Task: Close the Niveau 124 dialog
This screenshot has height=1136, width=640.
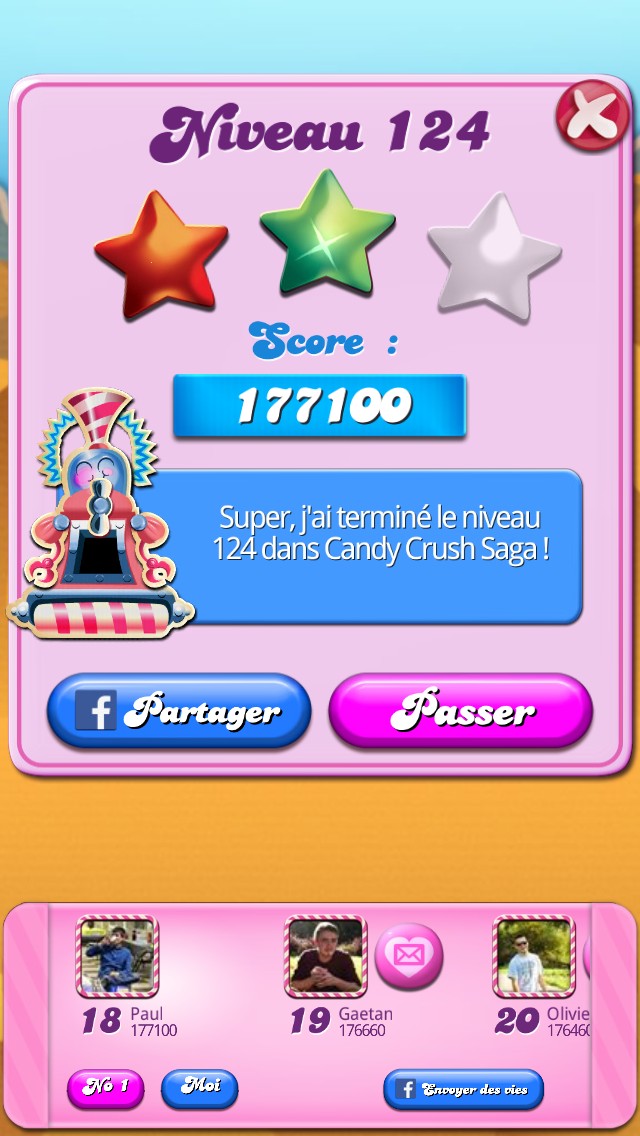Action: (x=593, y=116)
